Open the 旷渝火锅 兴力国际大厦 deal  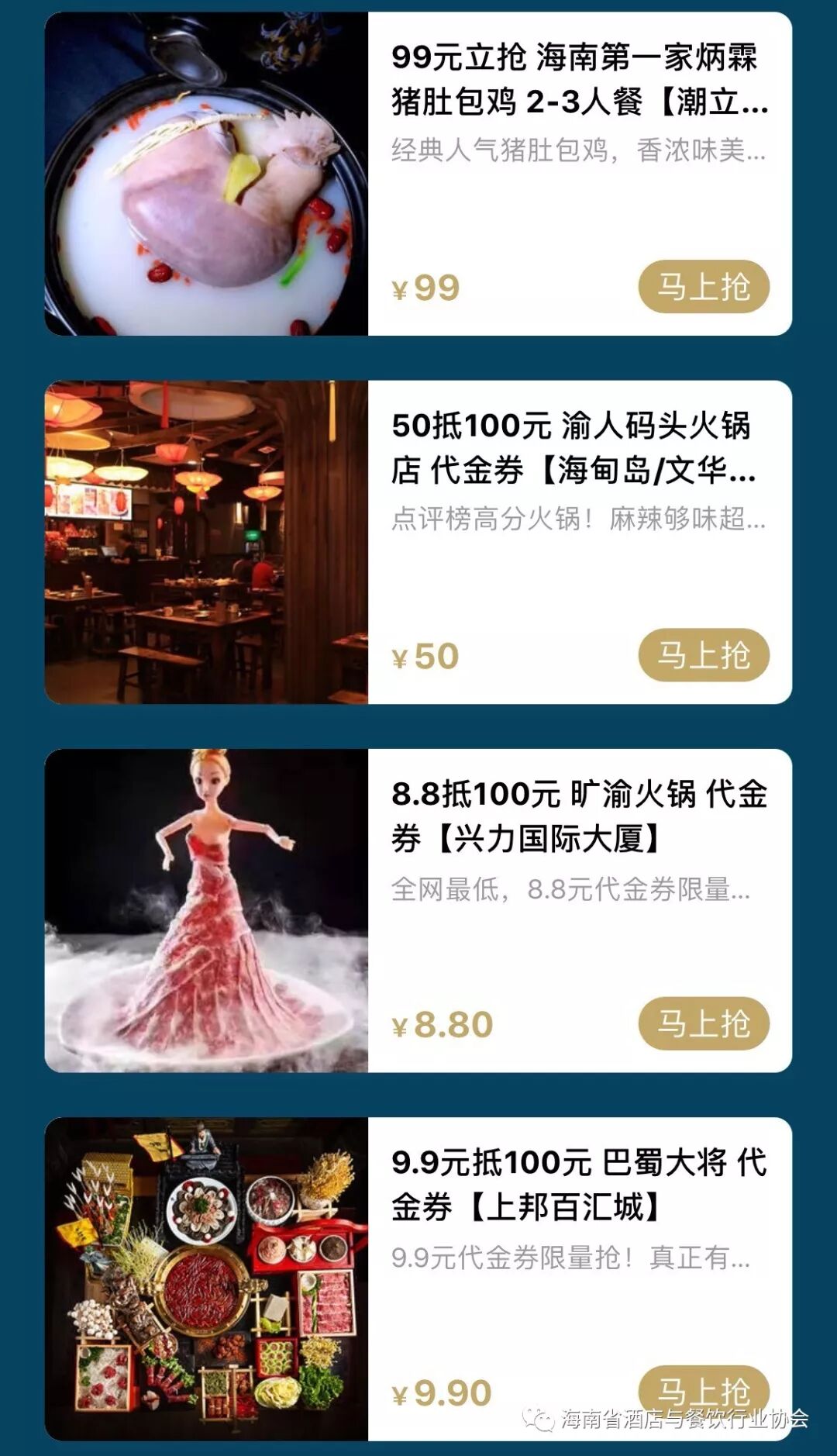point(573,816)
